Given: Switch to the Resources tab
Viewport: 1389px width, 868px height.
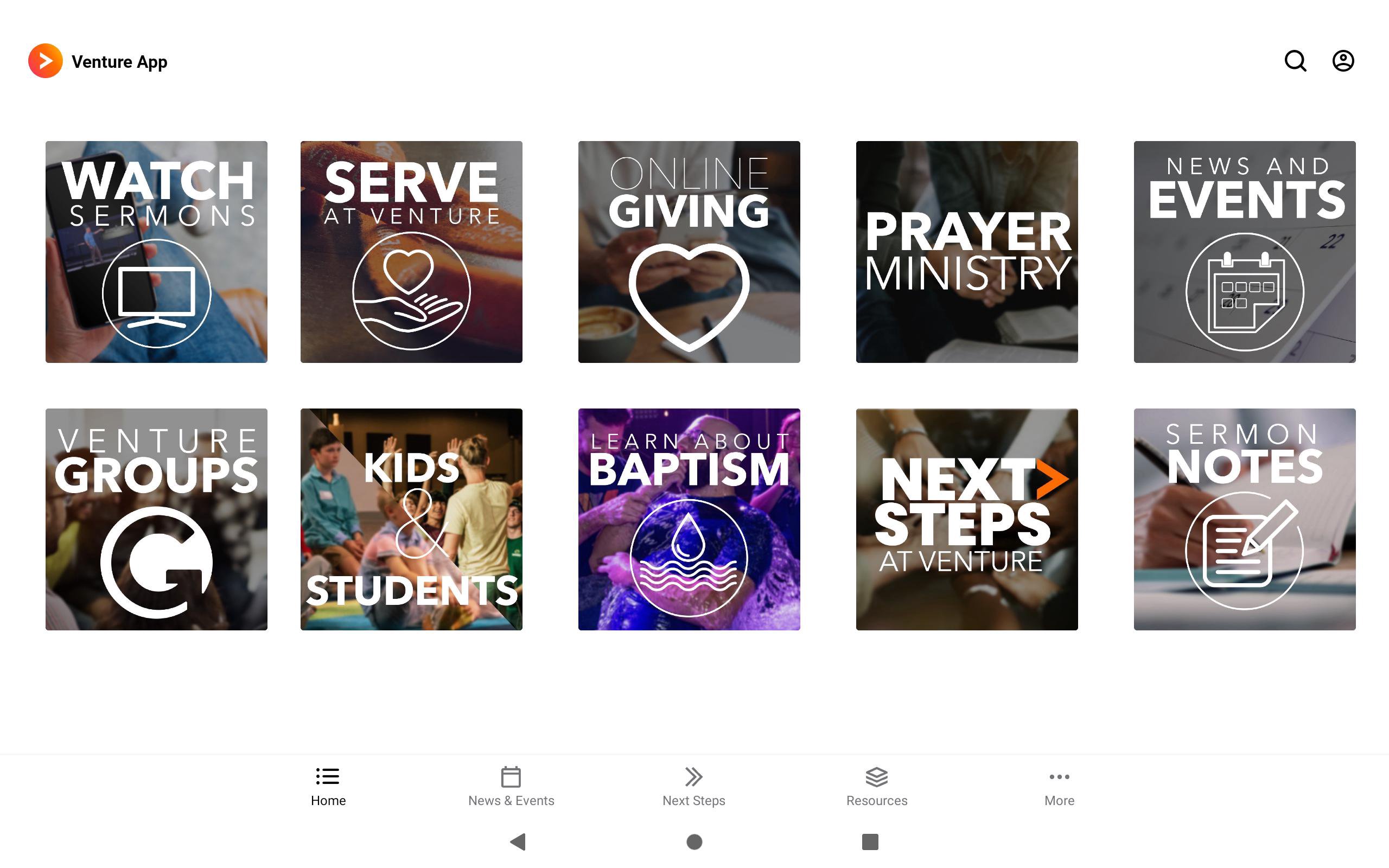Looking at the screenshot, I should point(876,787).
